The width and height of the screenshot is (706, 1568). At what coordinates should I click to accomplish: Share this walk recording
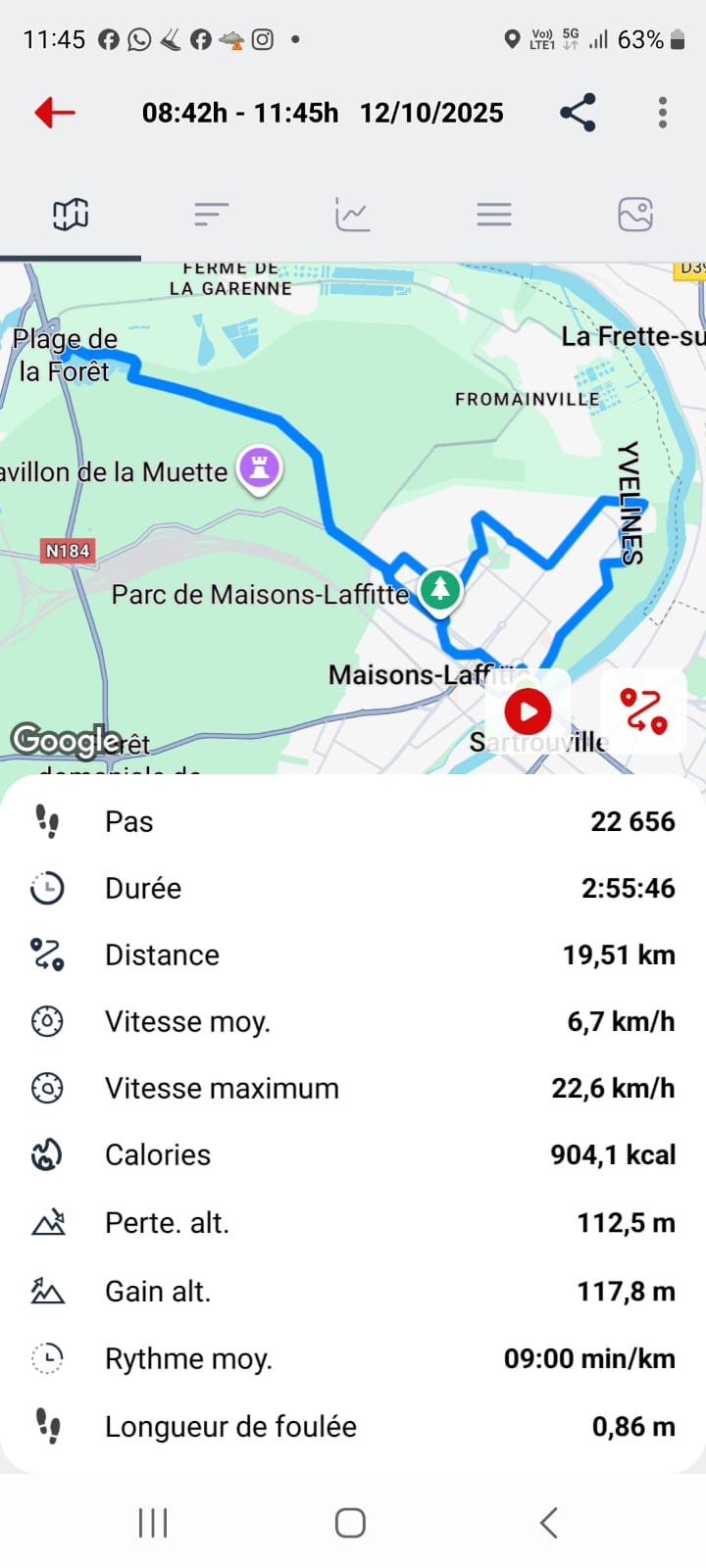point(578,113)
